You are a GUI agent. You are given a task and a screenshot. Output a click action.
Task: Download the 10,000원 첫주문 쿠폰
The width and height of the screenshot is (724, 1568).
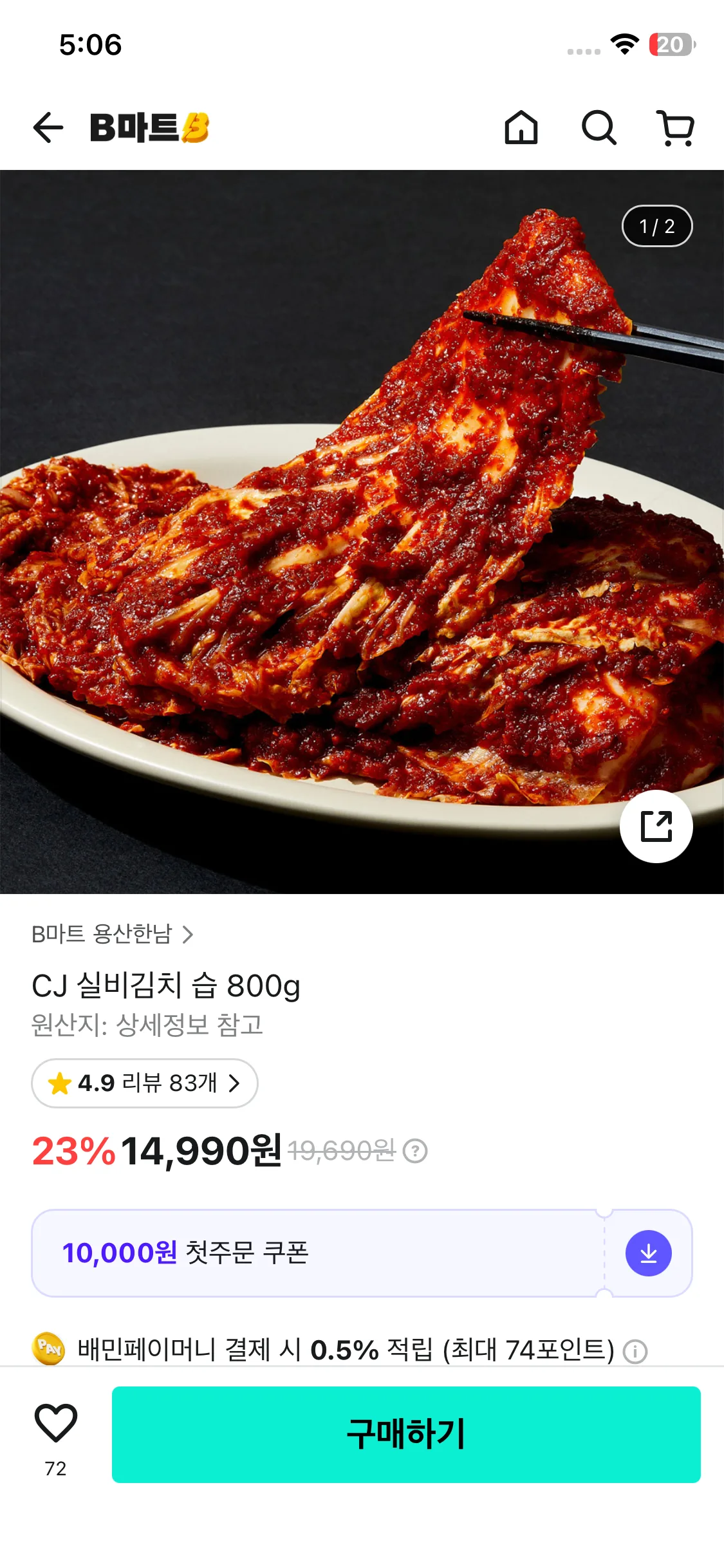pyautogui.click(x=648, y=1253)
